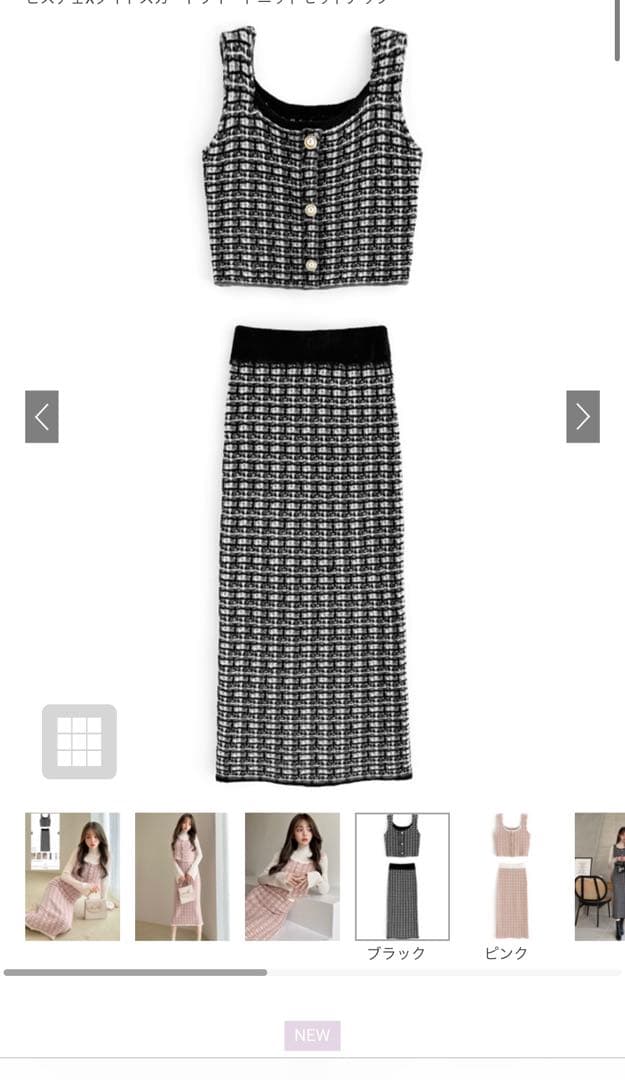The height and width of the screenshot is (1080, 625).
Task: View thumbnail of model standing in pink set
Action: pyautogui.click(x=182, y=876)
